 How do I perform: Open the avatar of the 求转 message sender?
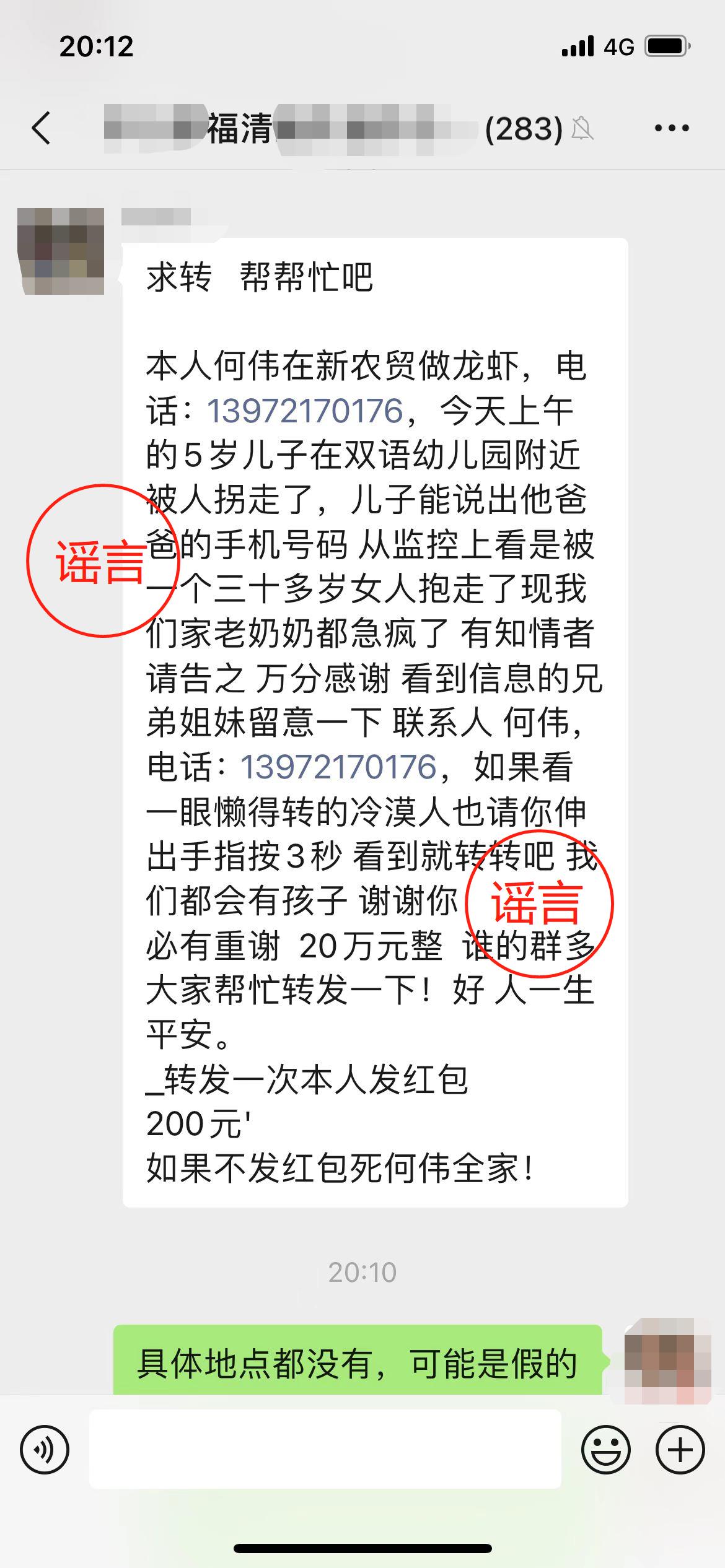coord(61,251)
